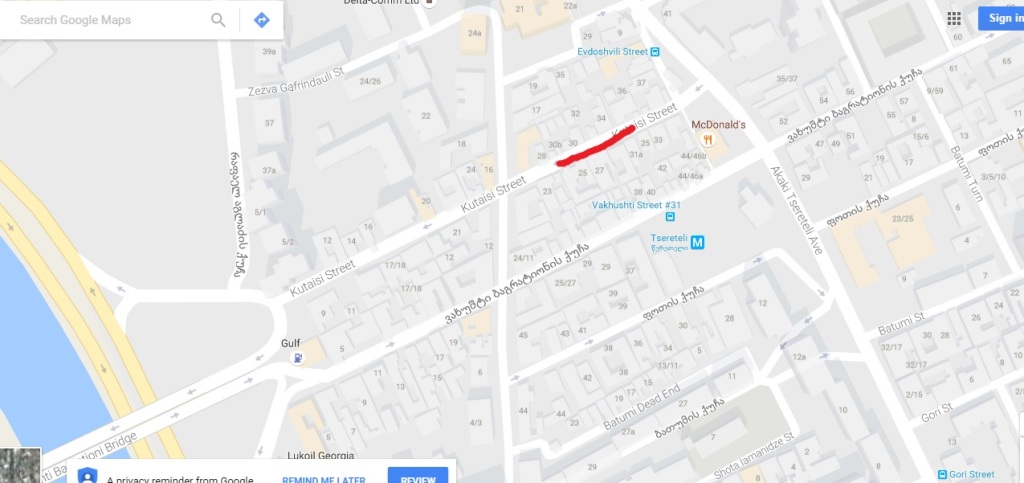Open the Google apps grid
This screenshot has height=483, width=1024.
point(954,19)
